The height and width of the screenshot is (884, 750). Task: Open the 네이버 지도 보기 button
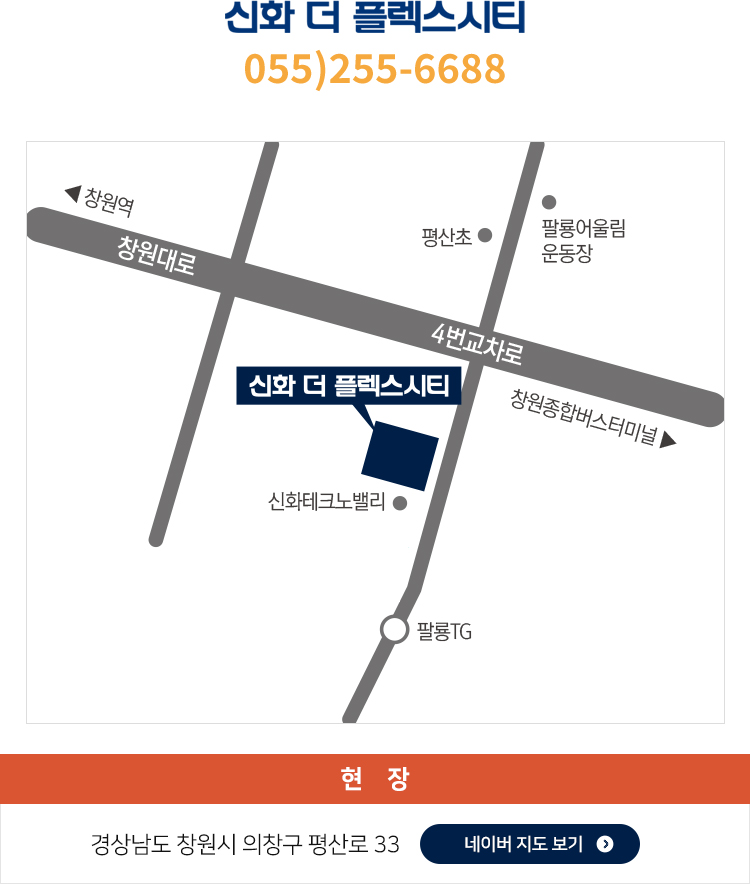529,843
